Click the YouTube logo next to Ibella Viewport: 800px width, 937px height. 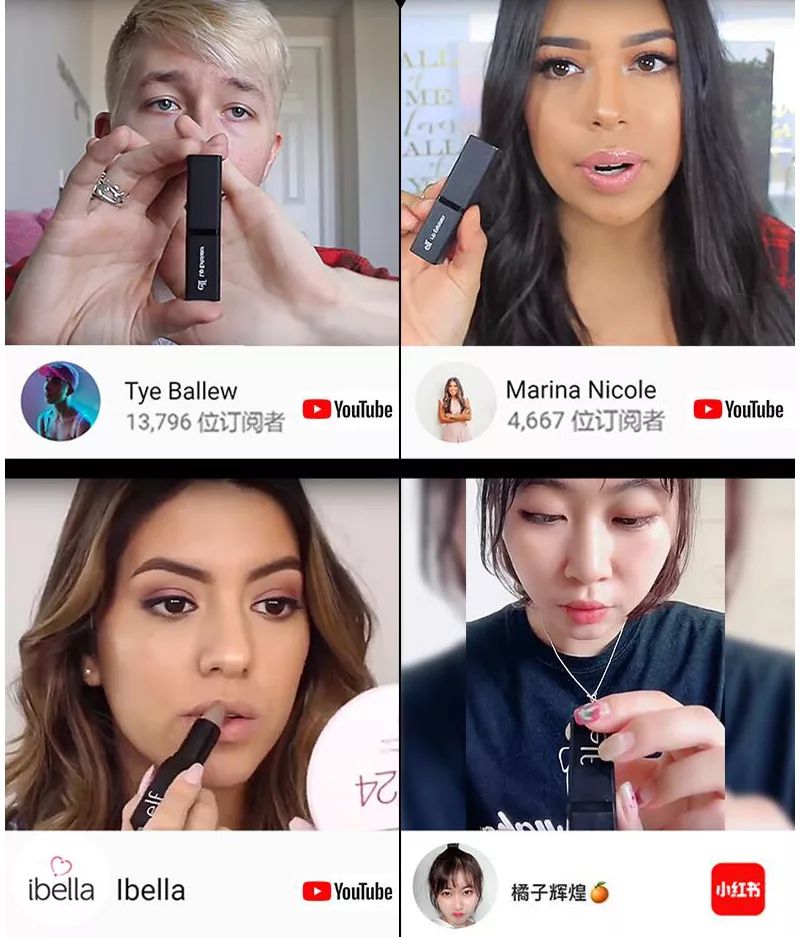click(x=348, y=888)
